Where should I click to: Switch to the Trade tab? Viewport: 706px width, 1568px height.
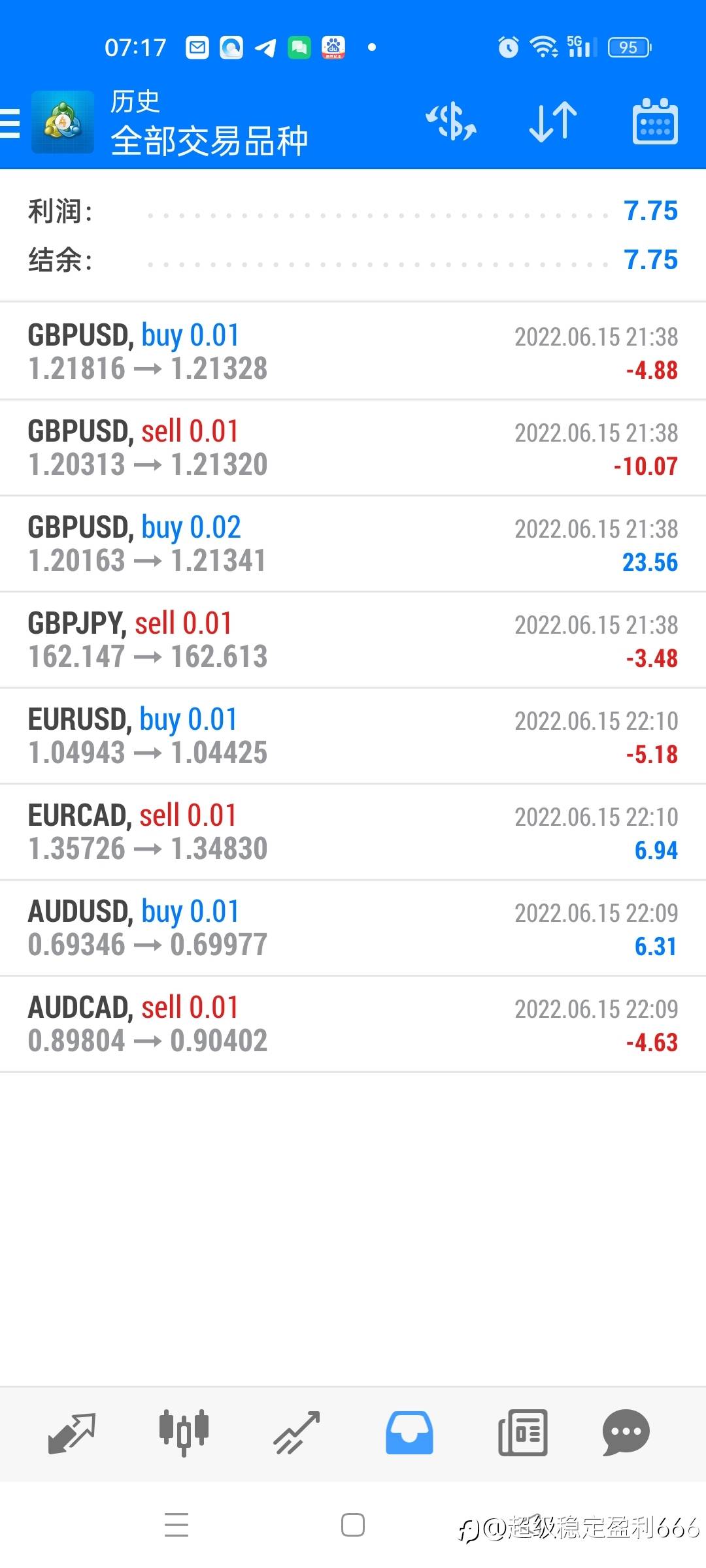coord(296,1432)
